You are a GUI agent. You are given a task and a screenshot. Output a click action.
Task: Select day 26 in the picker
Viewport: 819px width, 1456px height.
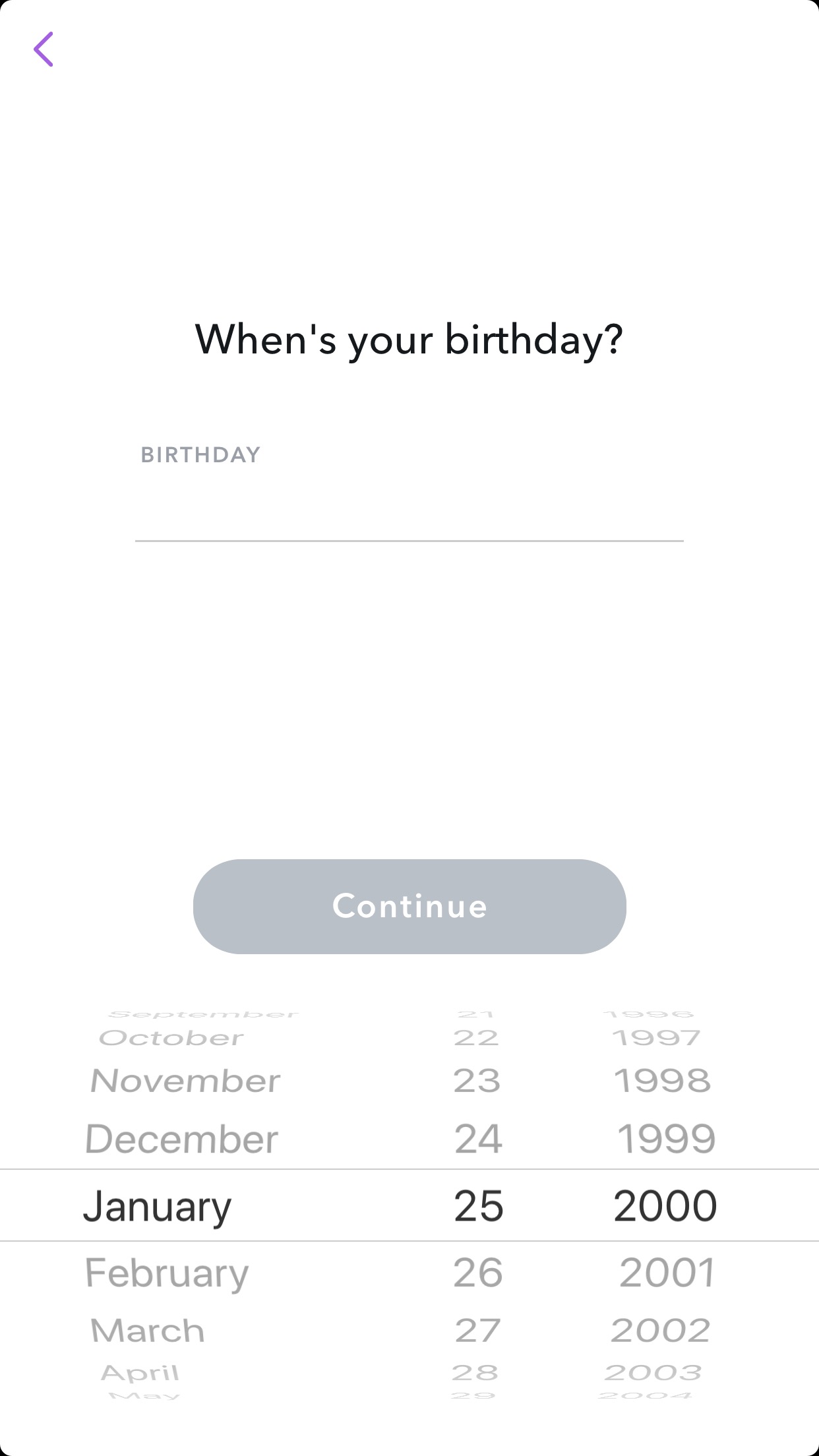pyautogui.click(x=478, y=1273)
